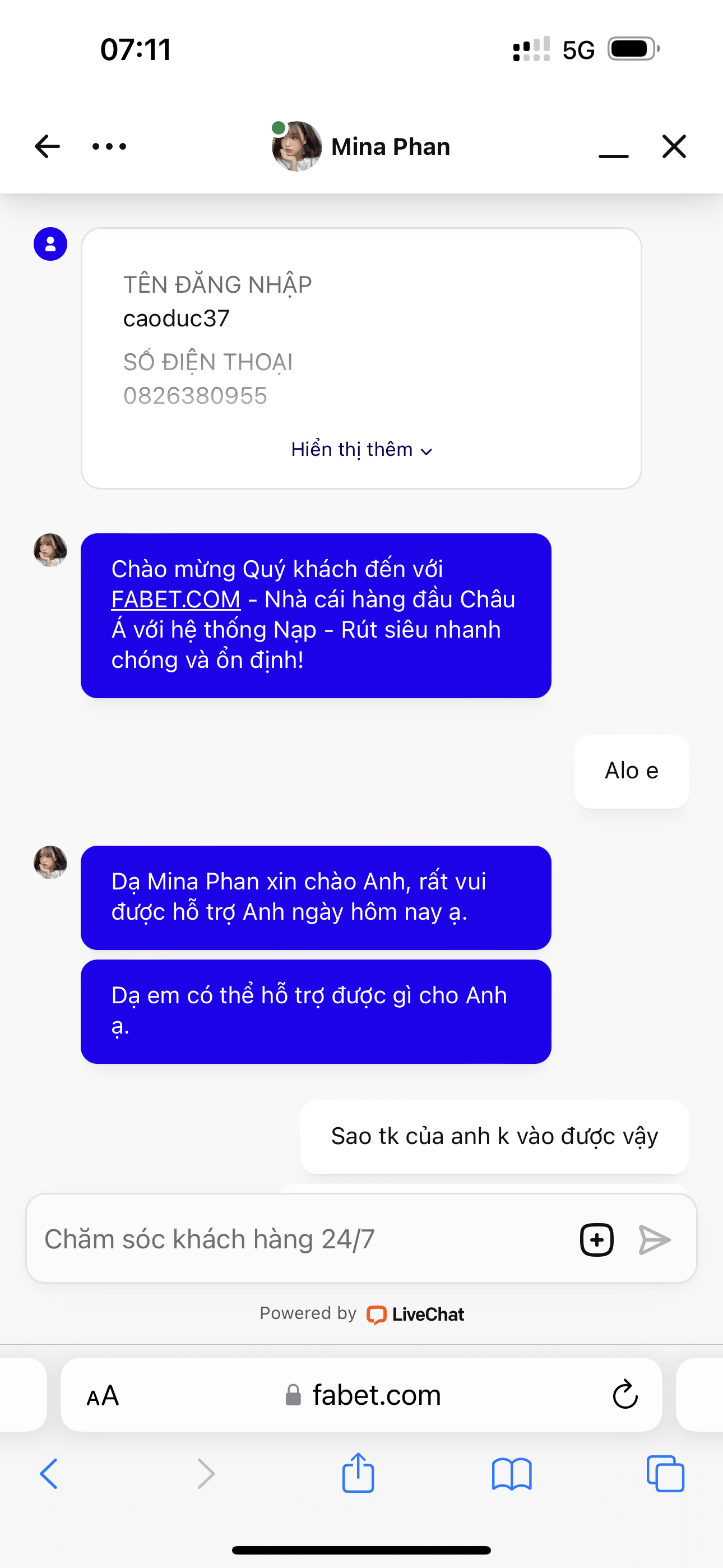Open the LiveChat powered-by link
The image size is (723, 1568).
coord(416,1314)
